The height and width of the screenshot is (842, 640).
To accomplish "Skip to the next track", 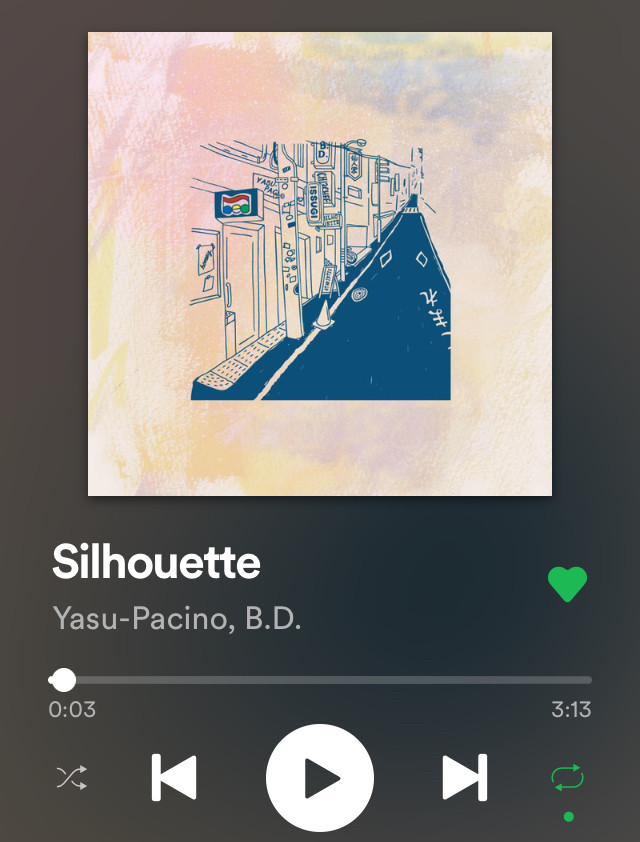I will (465, 778).
